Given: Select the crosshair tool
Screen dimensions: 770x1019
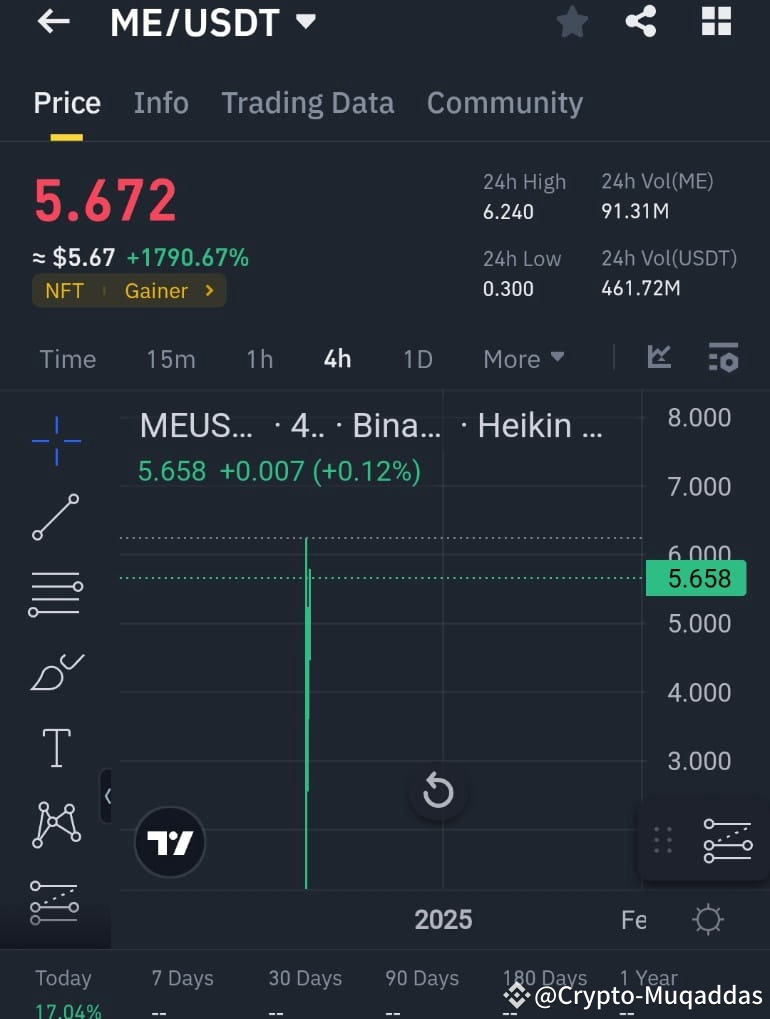Looking at the screenshot, I should [55, 440].
